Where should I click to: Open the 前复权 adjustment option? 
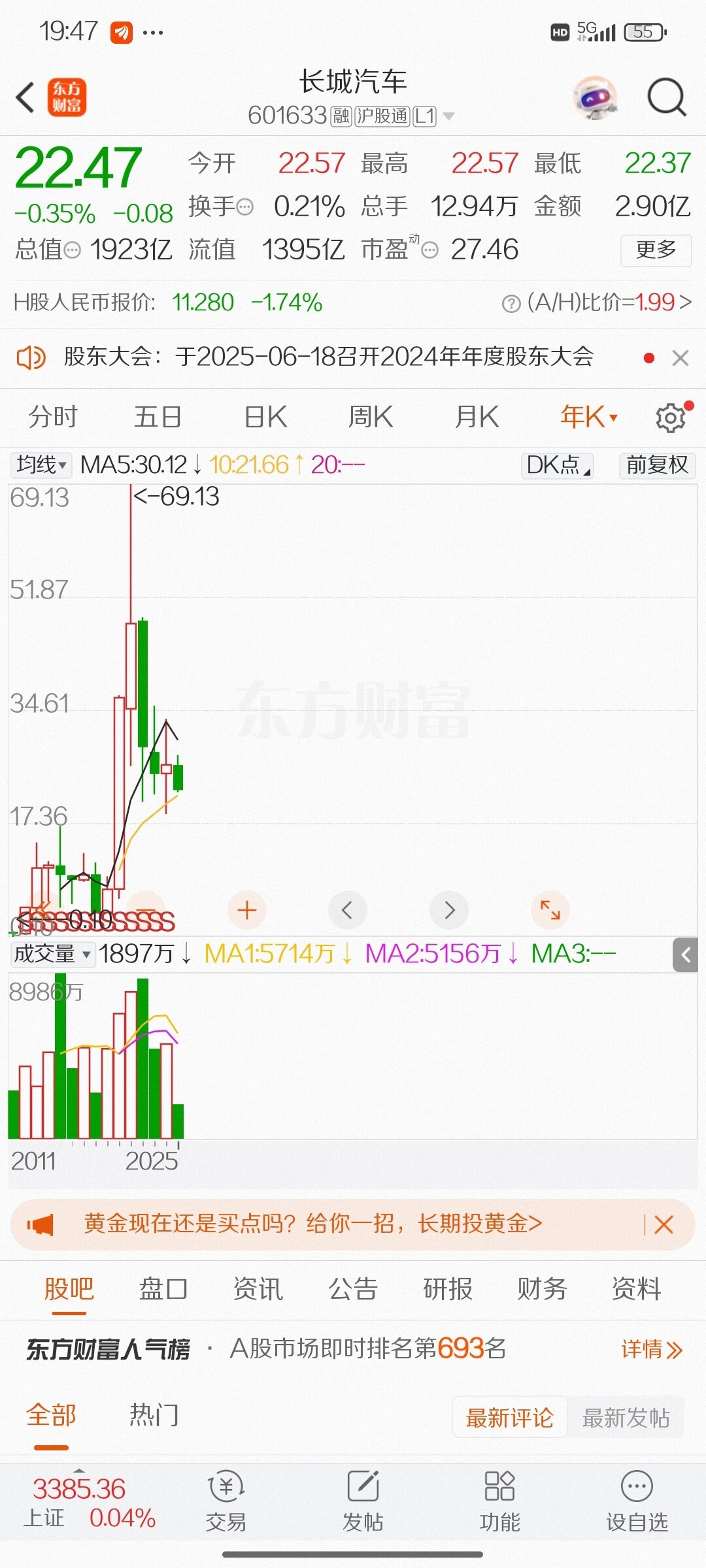point(657,465)
